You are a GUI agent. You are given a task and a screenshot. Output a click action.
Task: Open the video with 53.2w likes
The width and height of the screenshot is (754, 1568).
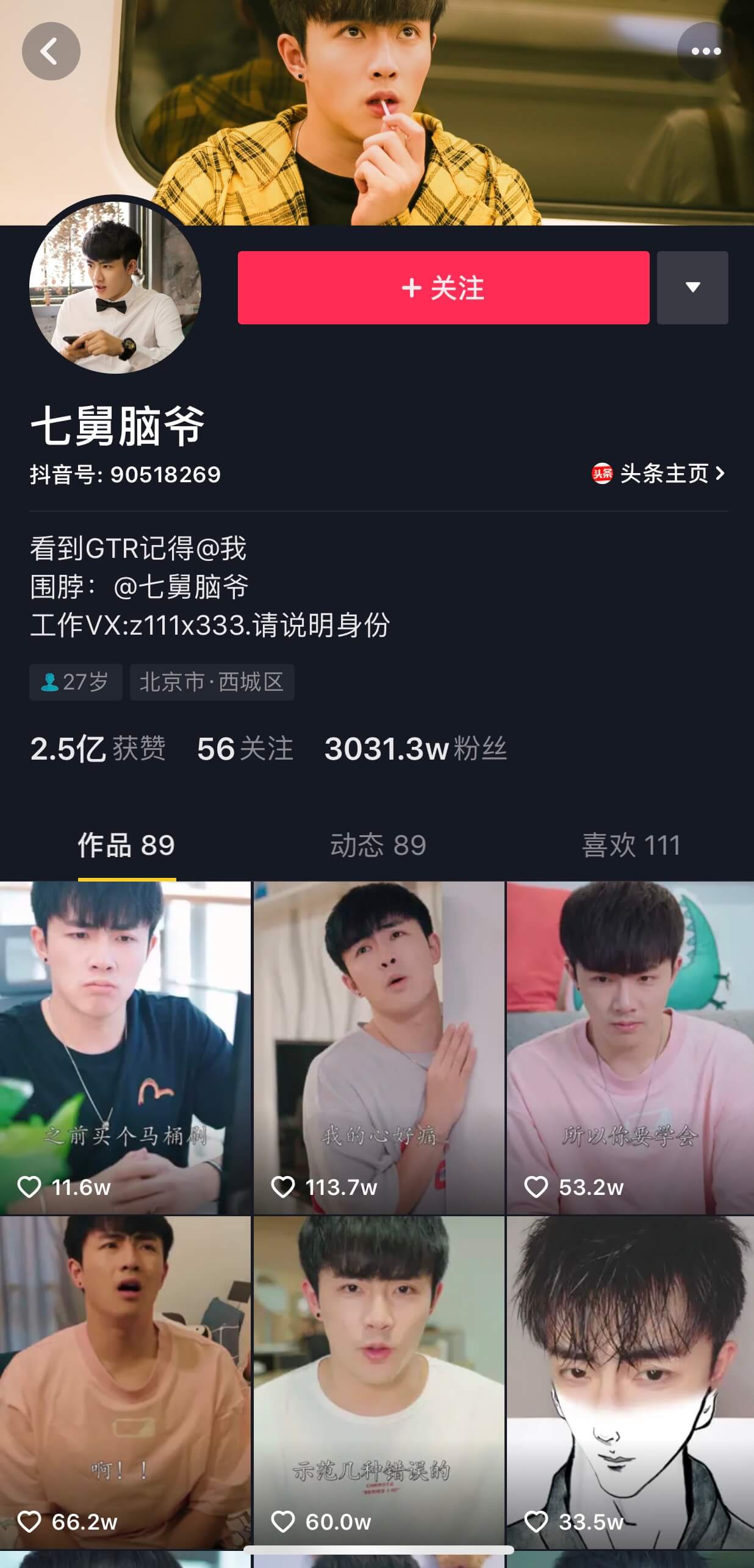630,1047
